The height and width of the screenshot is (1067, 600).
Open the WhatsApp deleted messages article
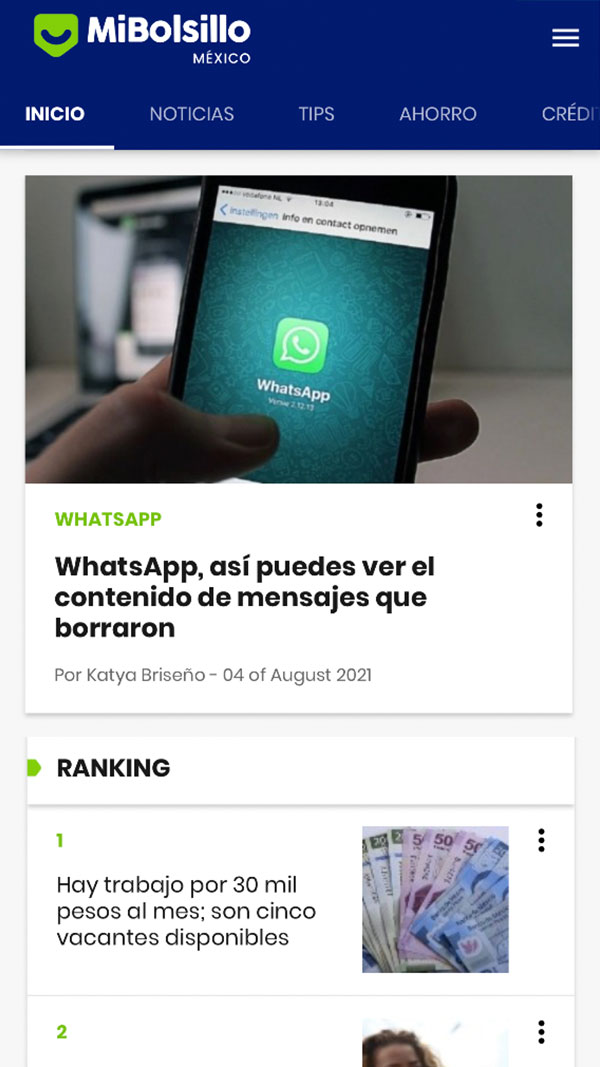point(245,597)
